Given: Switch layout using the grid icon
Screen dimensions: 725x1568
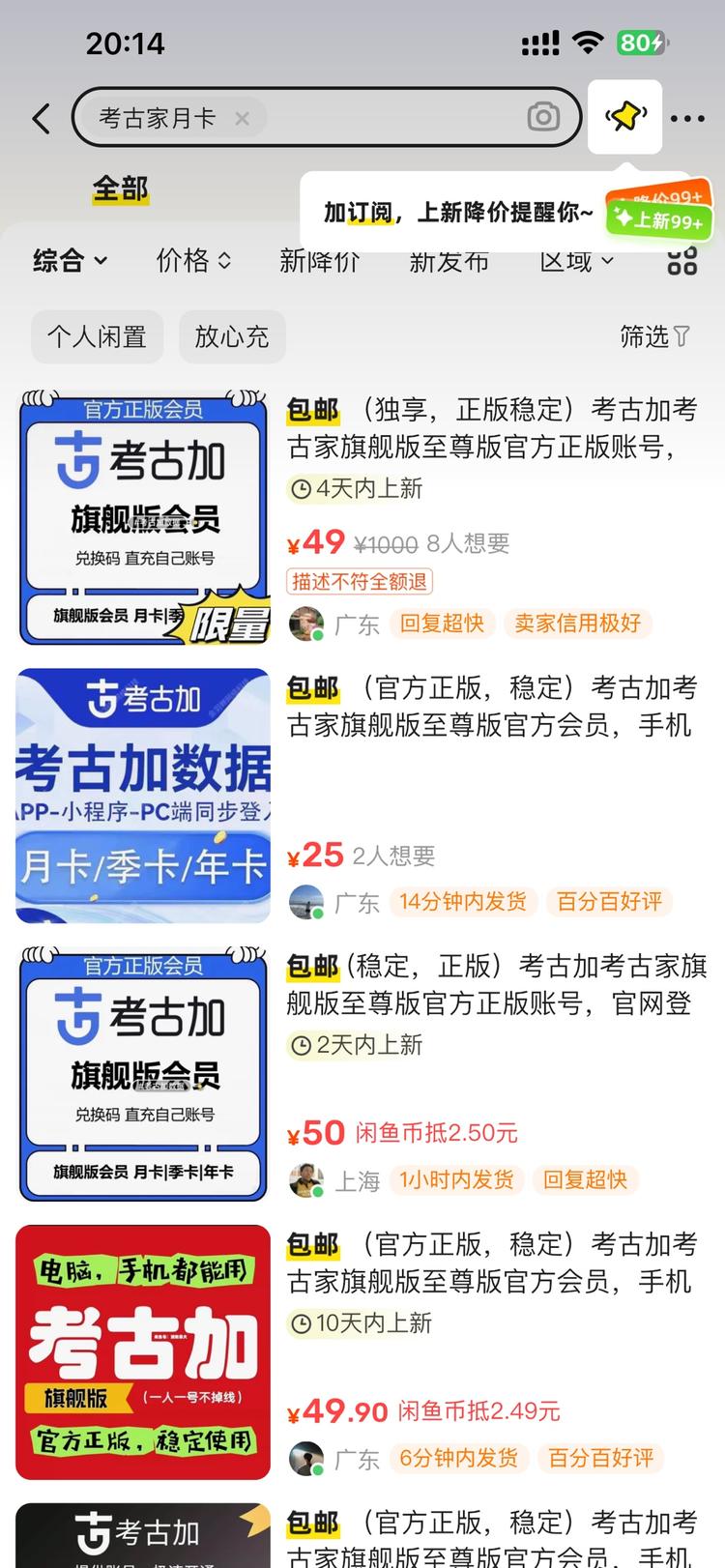Looking at the screenshot, I should click(682, 261).
